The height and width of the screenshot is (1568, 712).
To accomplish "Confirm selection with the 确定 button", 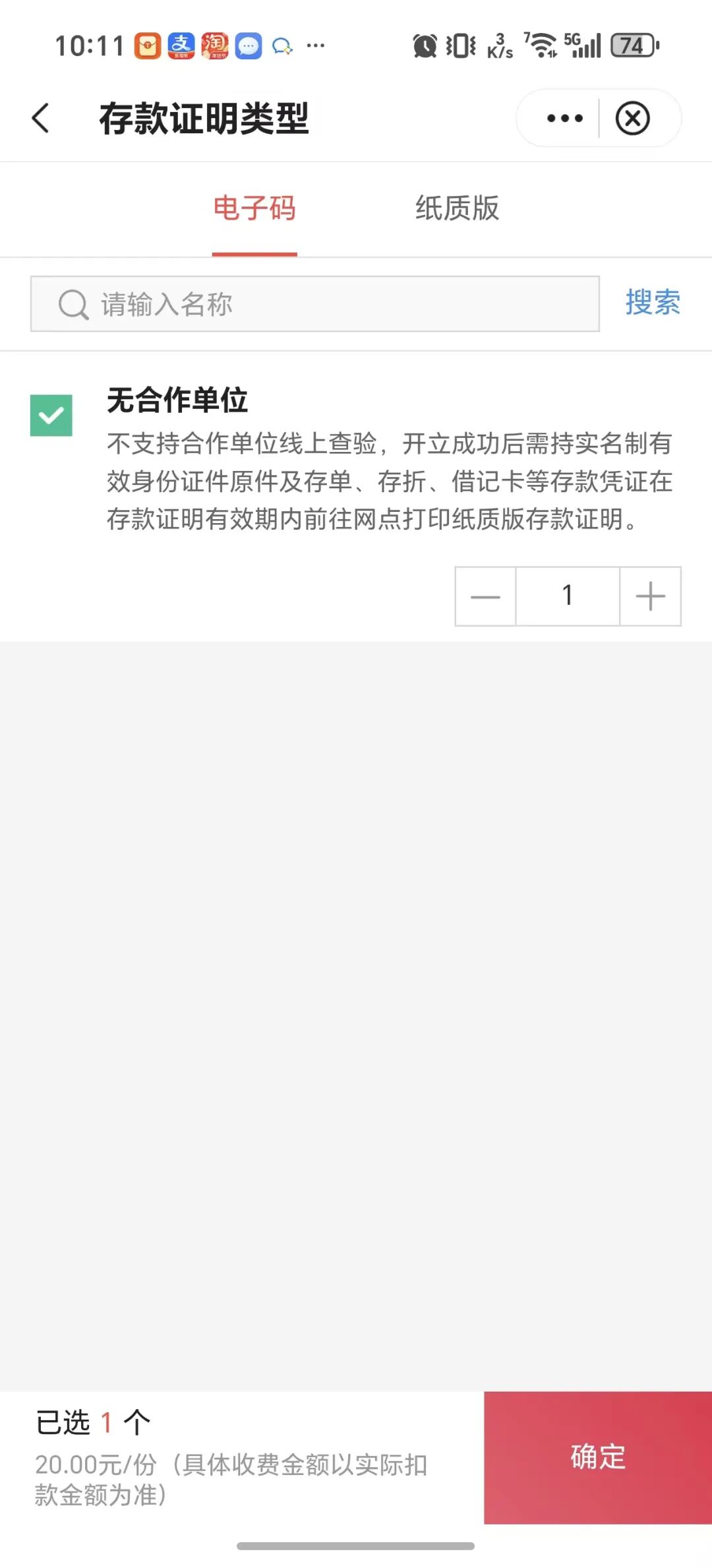I will coord(598,1457).
